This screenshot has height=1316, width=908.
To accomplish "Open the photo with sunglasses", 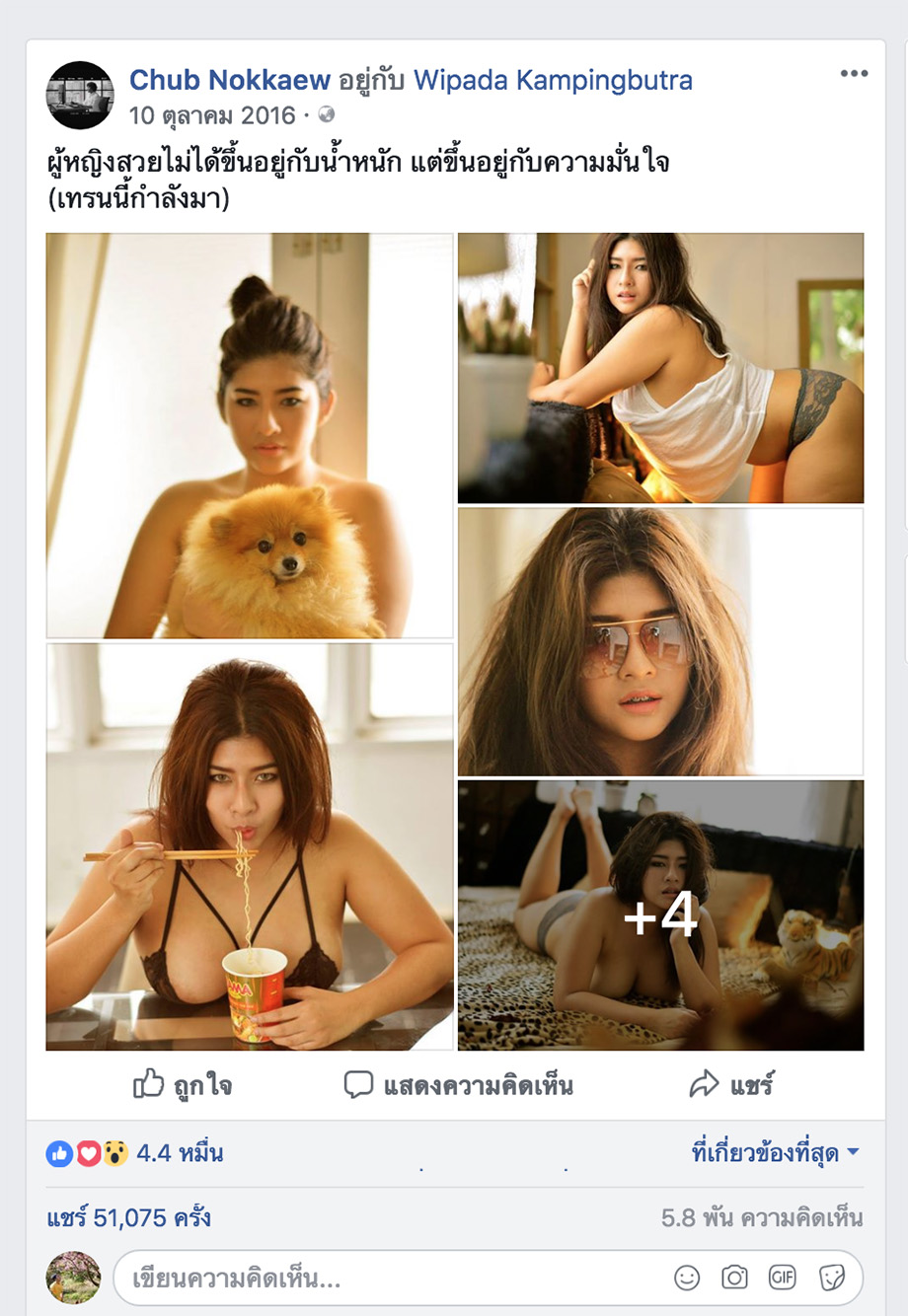I will [660, 641].
